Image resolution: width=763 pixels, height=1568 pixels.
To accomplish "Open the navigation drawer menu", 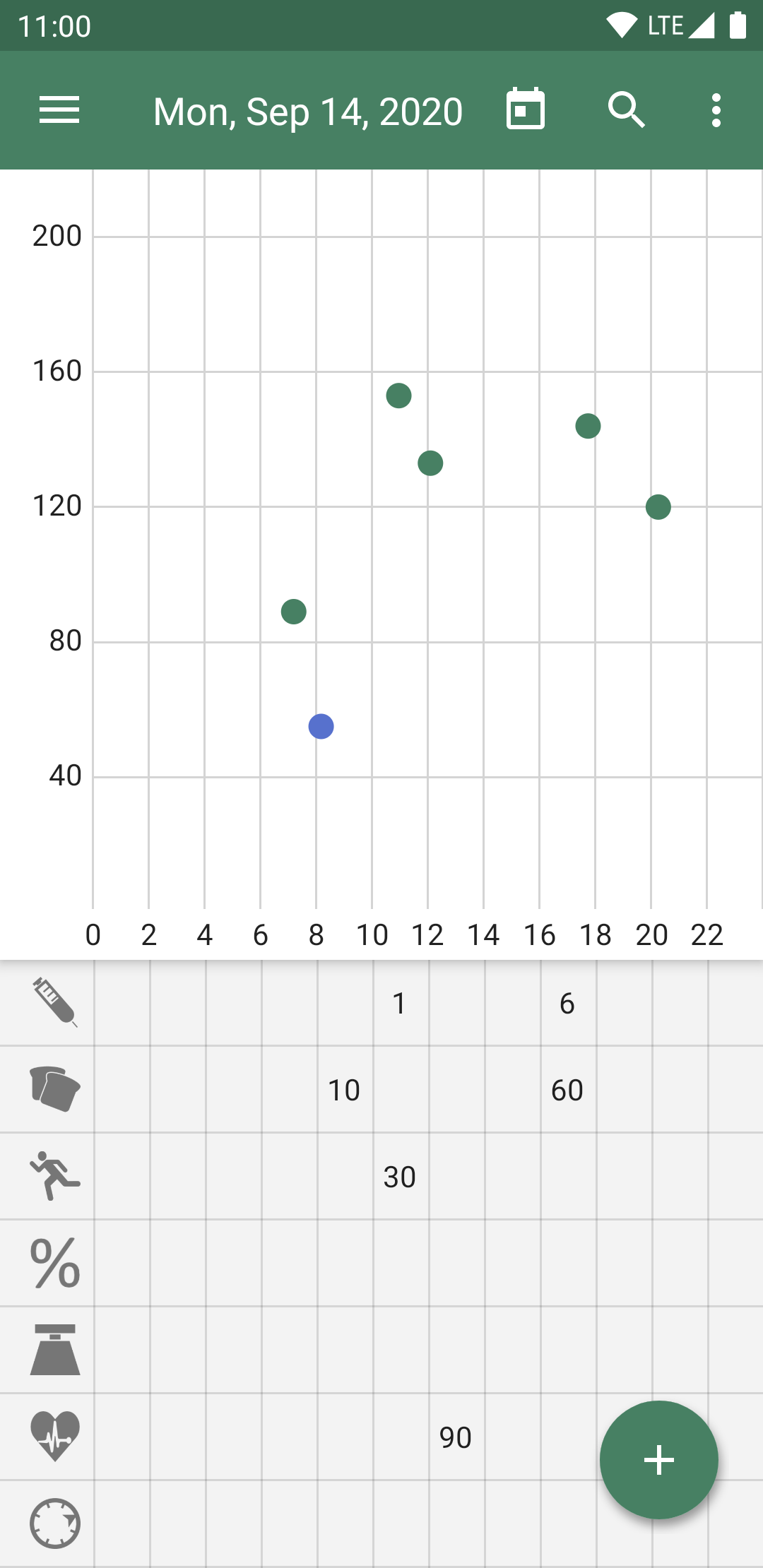I will tap(59, 110).
